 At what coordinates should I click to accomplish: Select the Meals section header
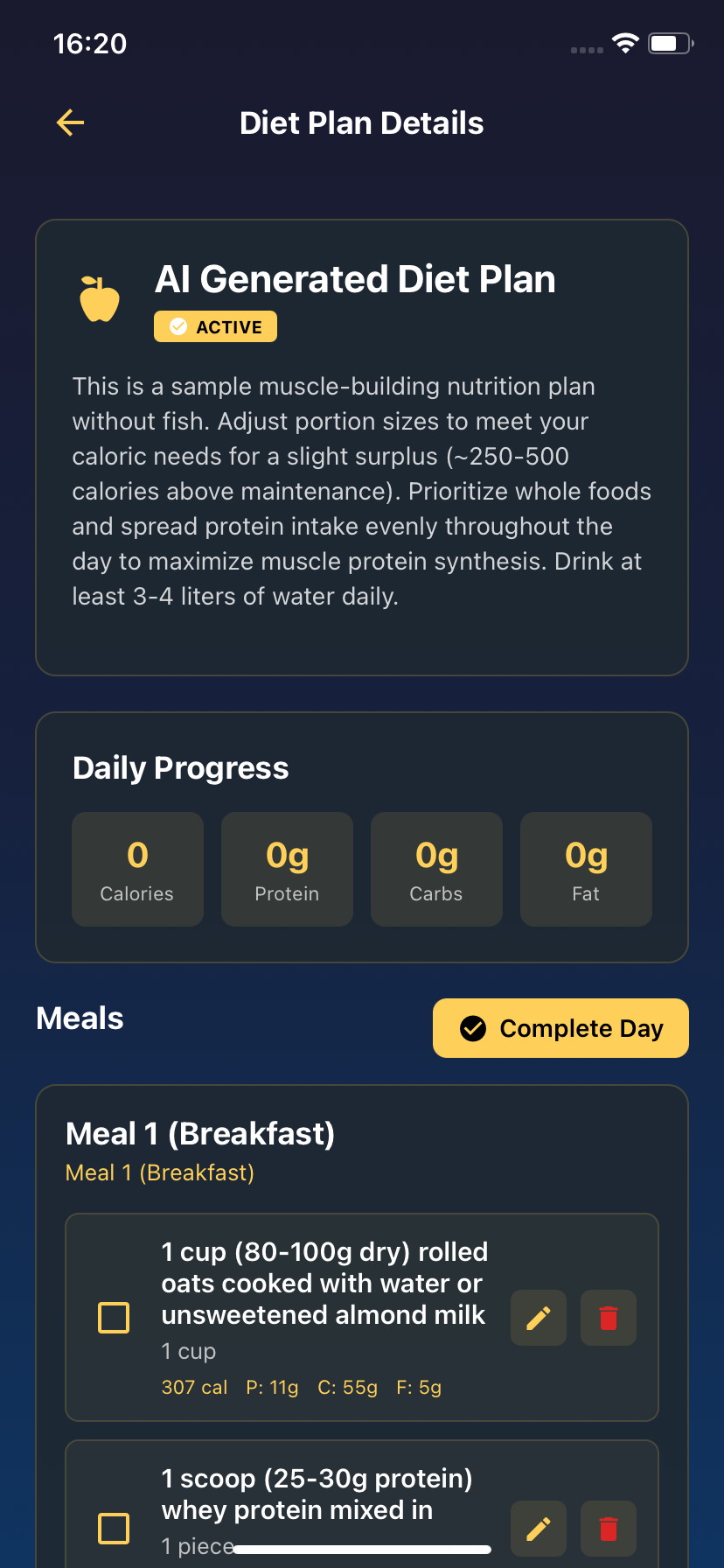click(80, 1018)
